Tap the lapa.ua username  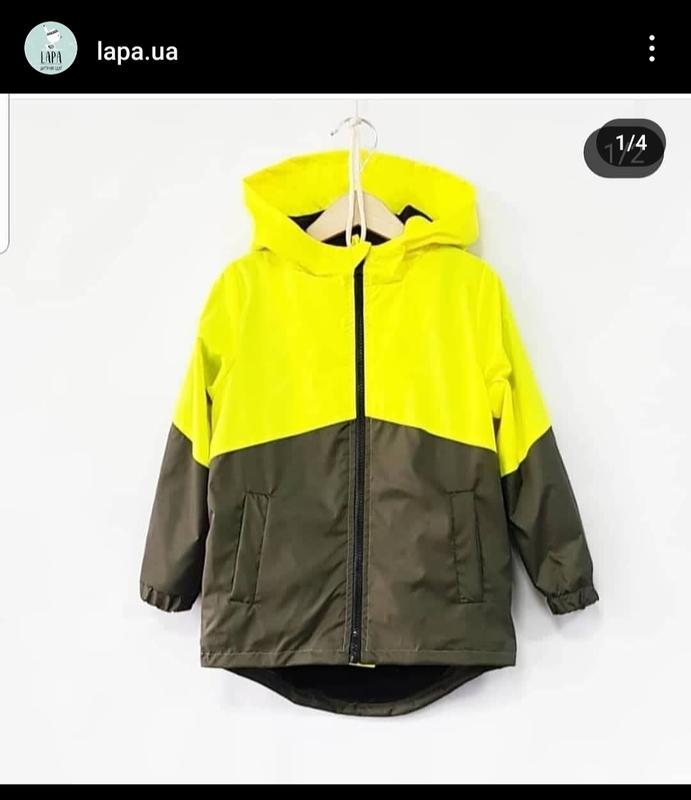pos(137,52)
